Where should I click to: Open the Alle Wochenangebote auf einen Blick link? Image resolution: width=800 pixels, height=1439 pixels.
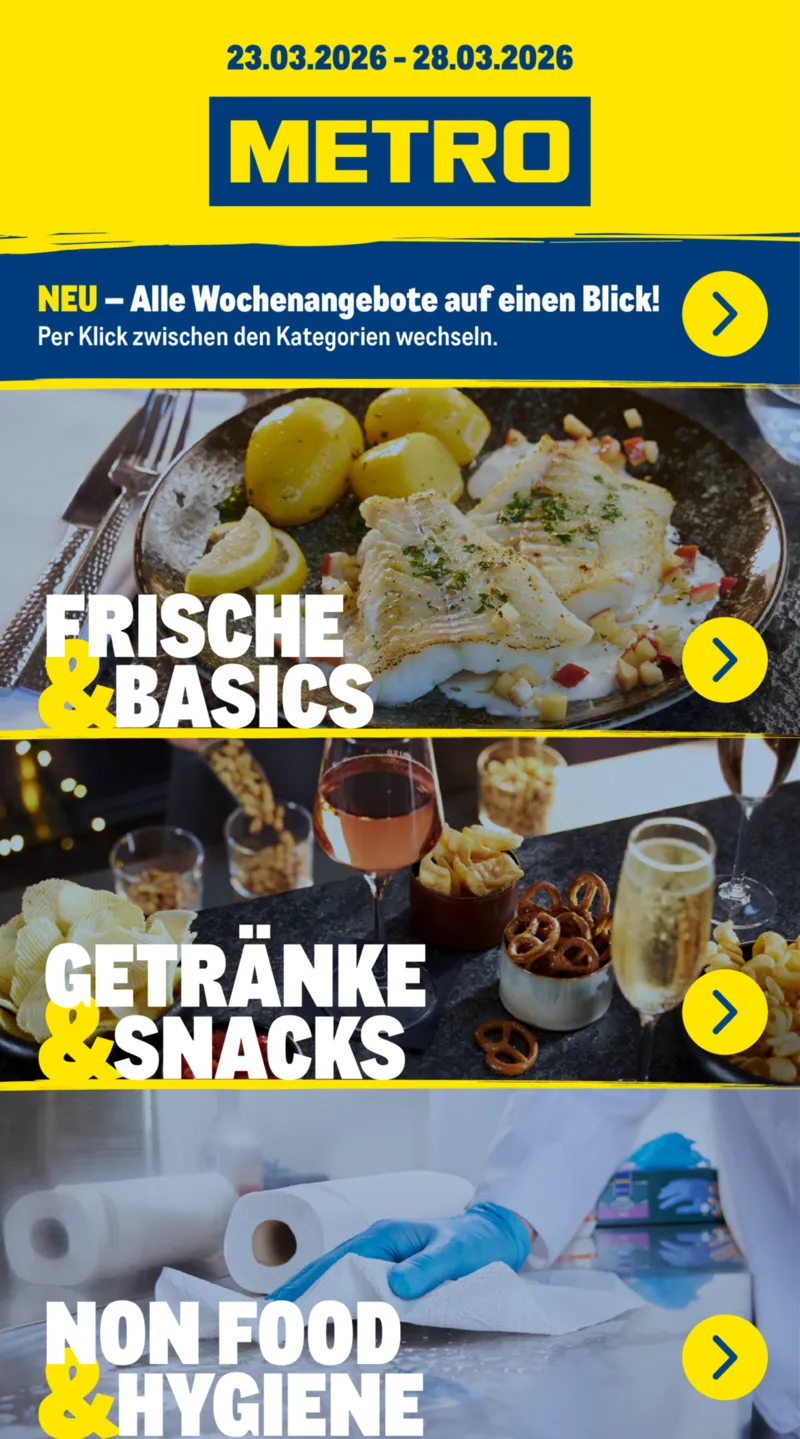tap(350, 297)
